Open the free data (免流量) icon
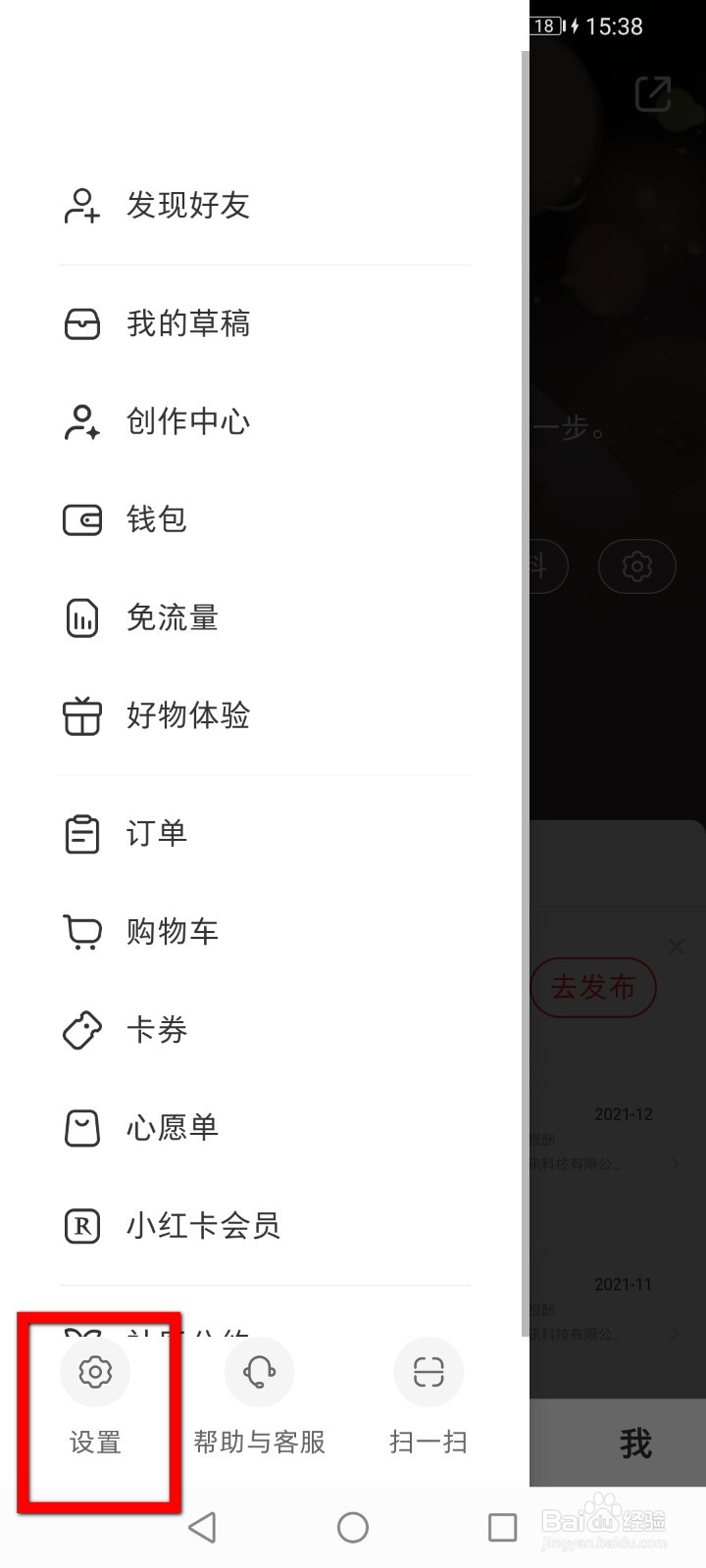Viewport: 706px width, 1568px height. [x=81, y=617]
